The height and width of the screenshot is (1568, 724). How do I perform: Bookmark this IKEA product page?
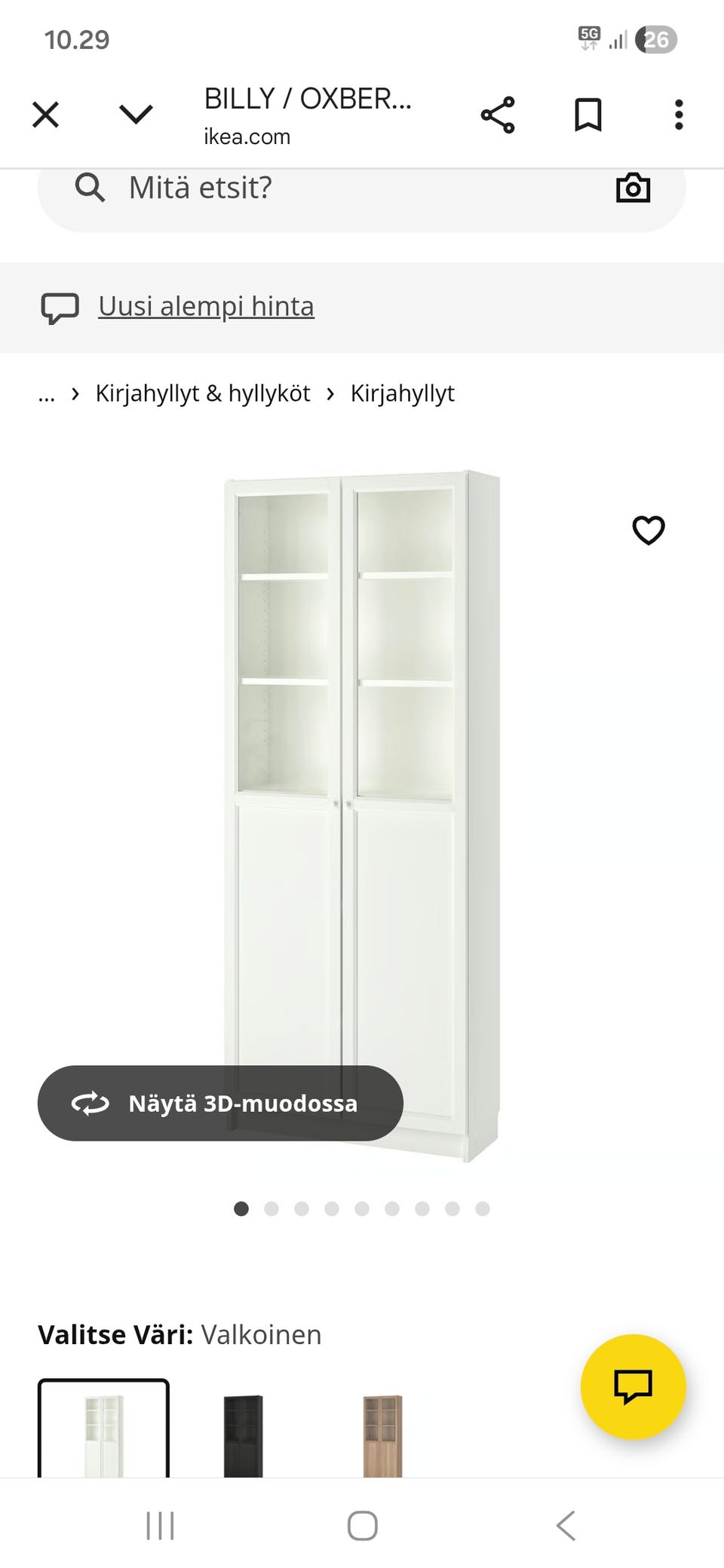click(x=588, y=115)
